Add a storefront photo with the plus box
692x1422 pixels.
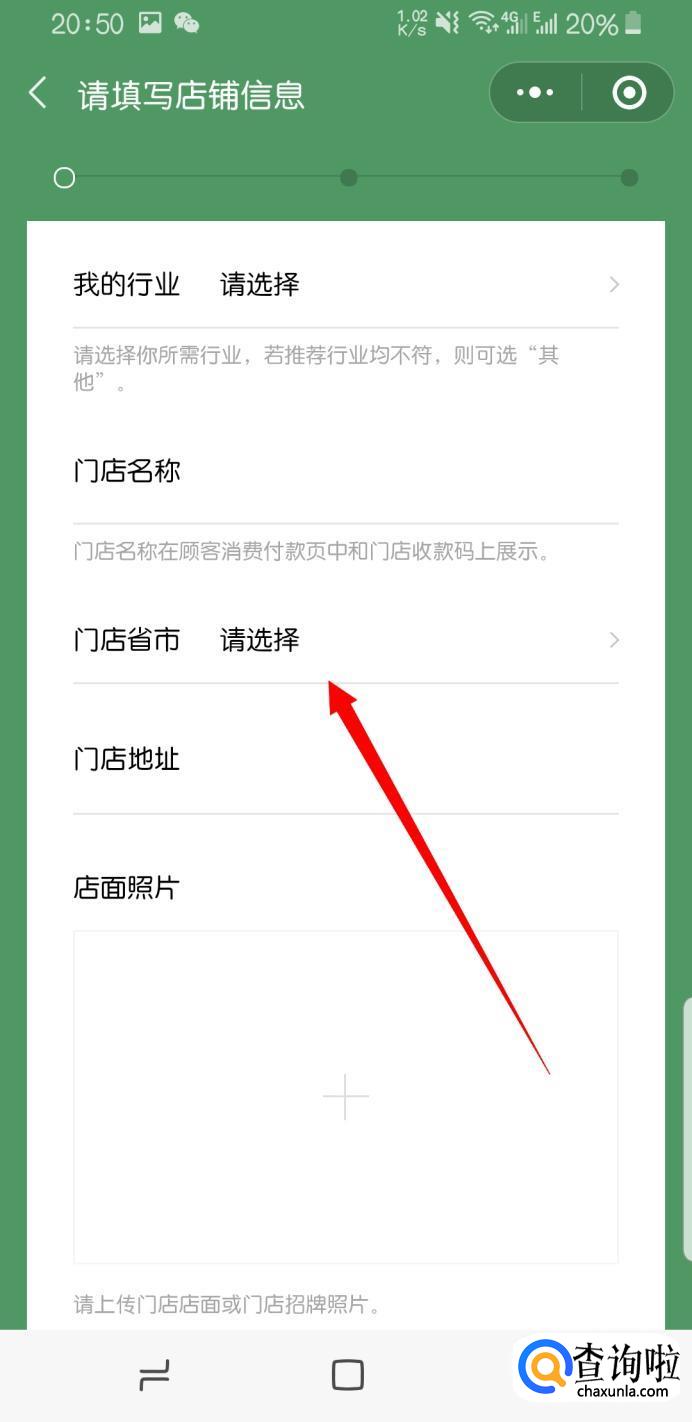pyautogui.click(x=346, y=1097)
